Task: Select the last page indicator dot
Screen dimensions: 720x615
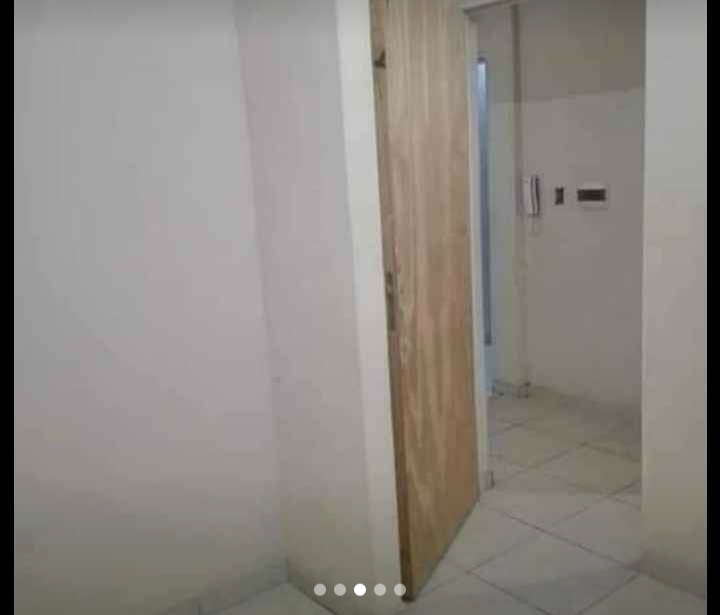Action: tap(400, 590)
